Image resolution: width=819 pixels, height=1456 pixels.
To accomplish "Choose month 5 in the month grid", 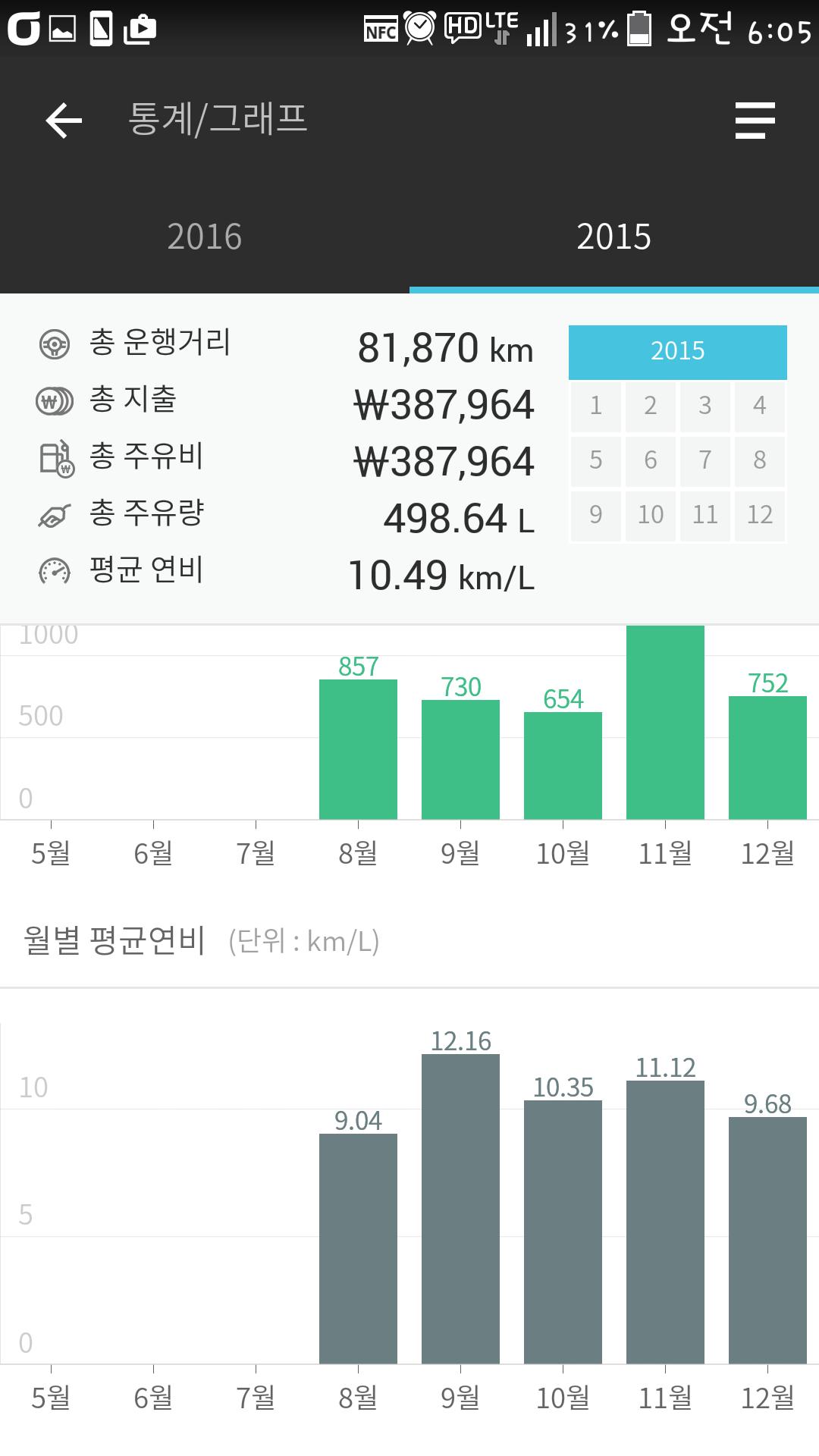I will [x=596, y=460].
